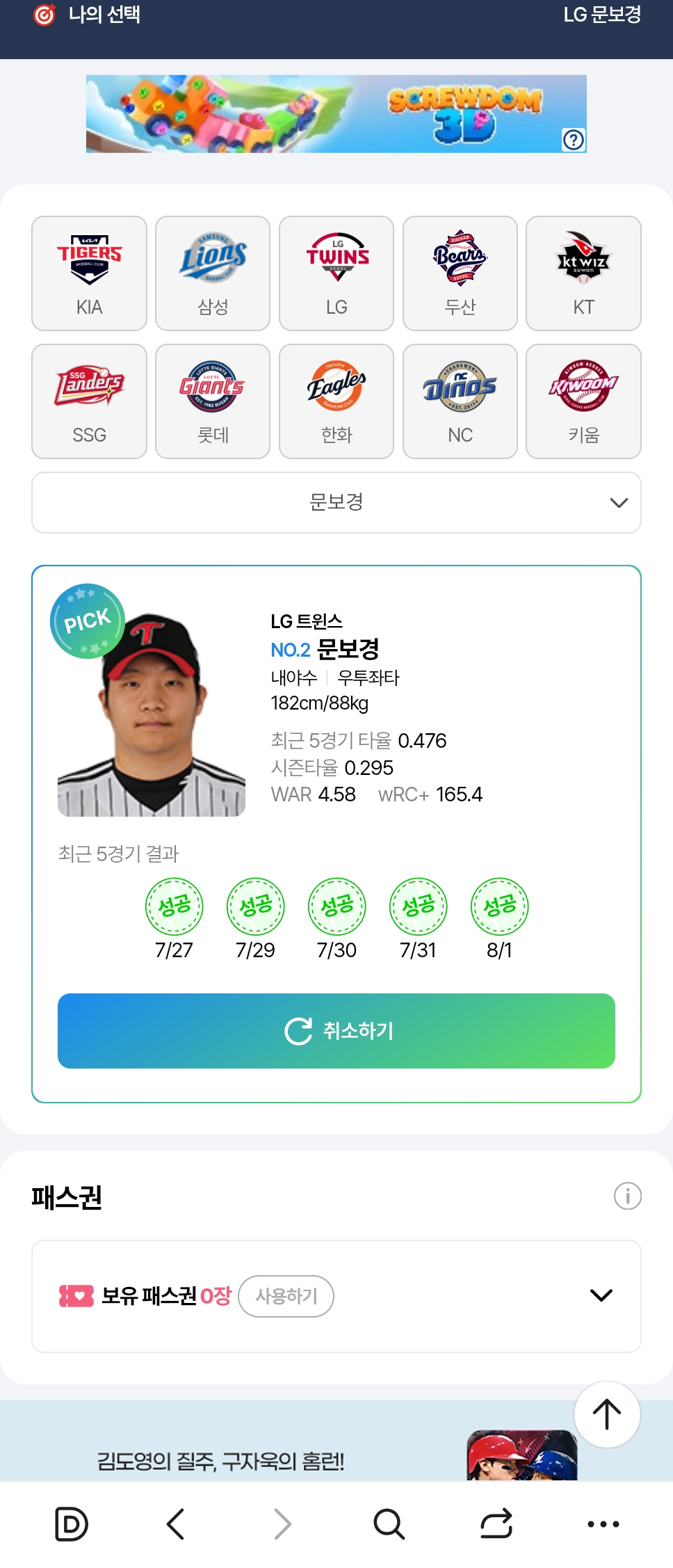Choose the LG Twins team
The image size is (673, 1568).
click(x=336, y=273)
